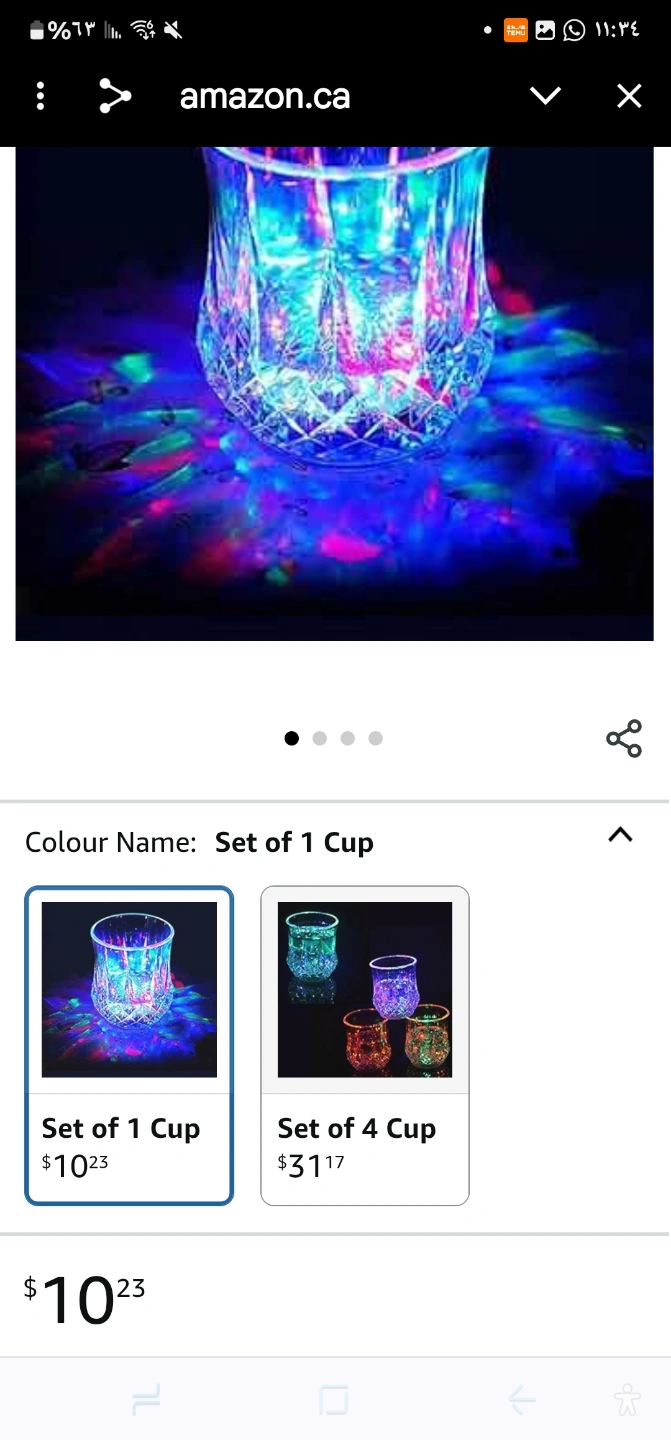Open the main product image
Image resolution: width=671 pixels, height=1440 pixels.
pyautogui.click(x=334, y=394)
